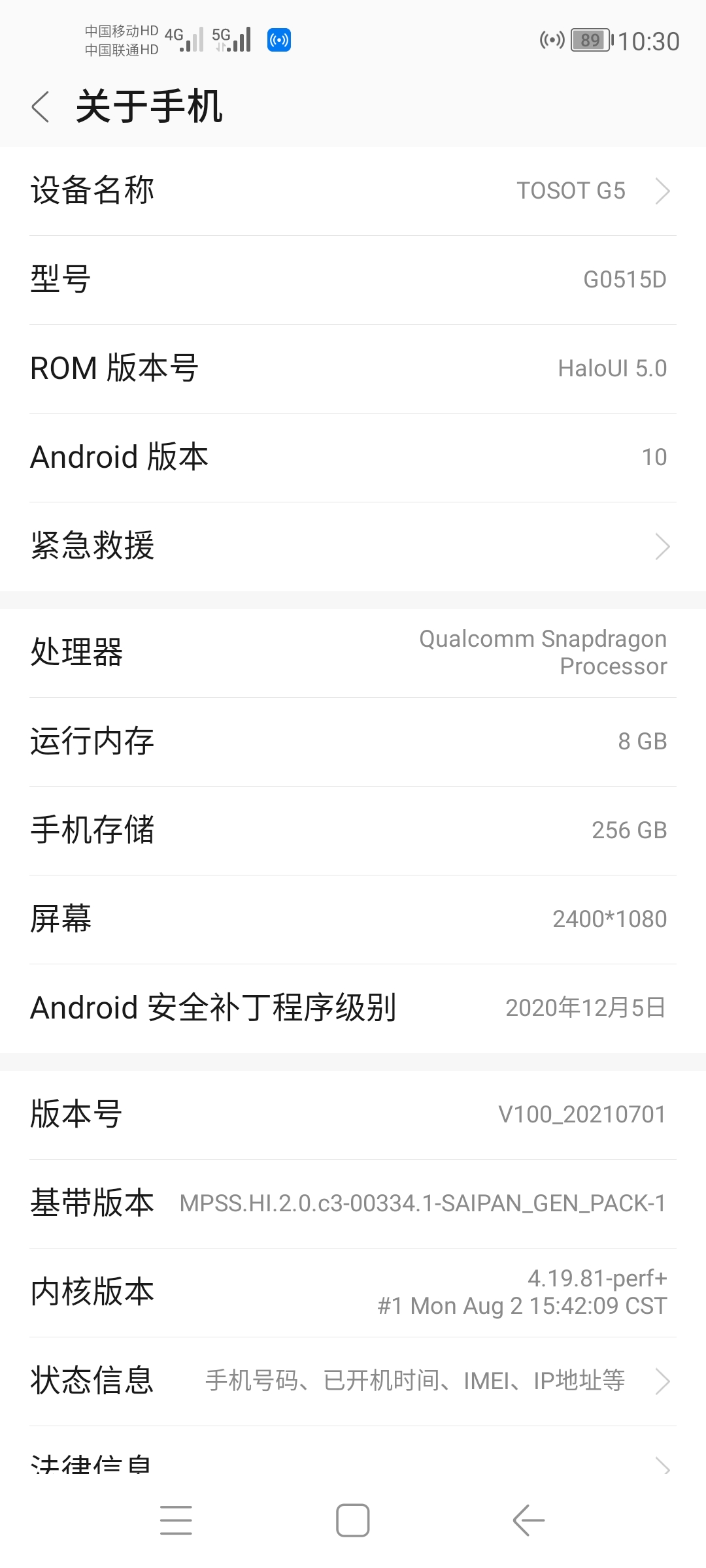Tap the system home button
Image resolution: width=706 pixels, height=1568 pixels.
tap(353, 1520)
